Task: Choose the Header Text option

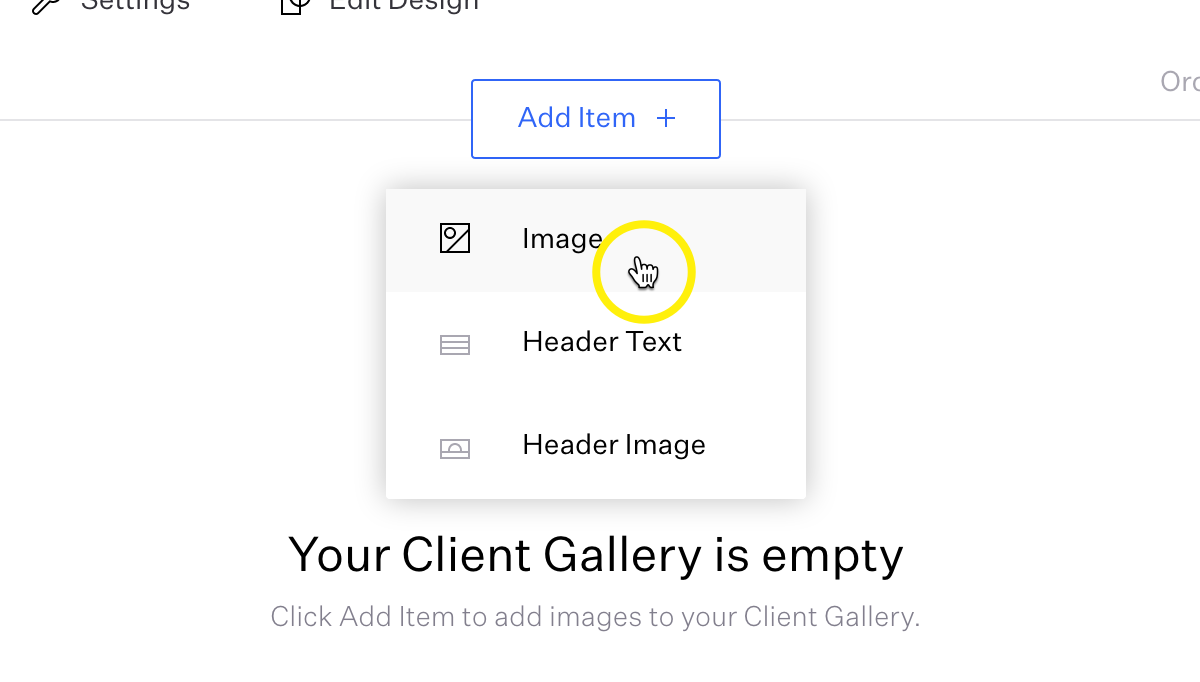Action: 601,342
